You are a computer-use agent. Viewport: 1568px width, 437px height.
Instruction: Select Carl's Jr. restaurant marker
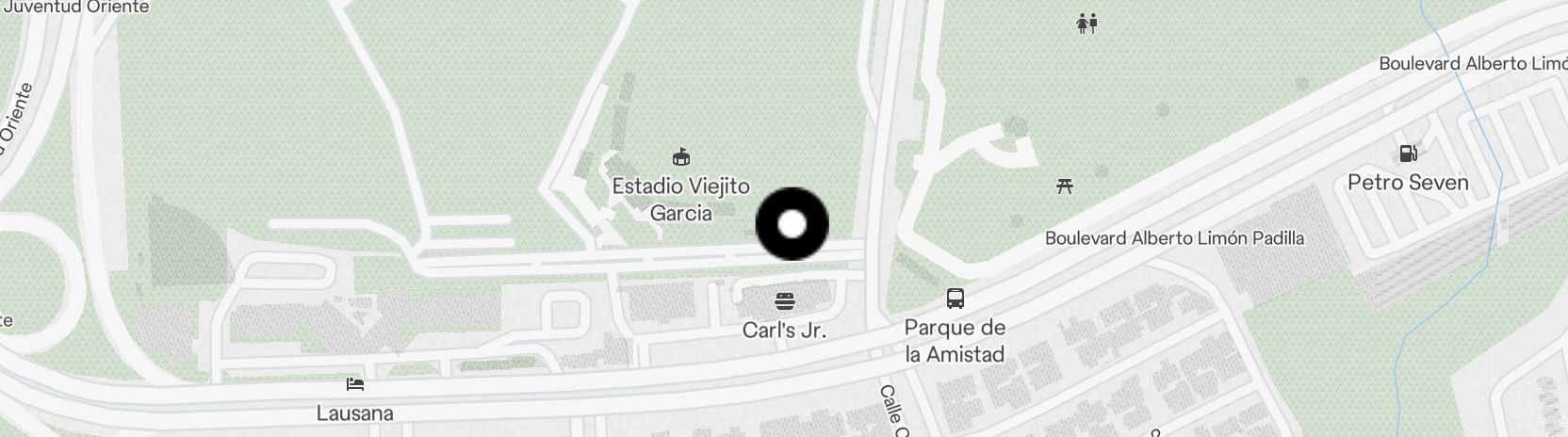(x=784, y=301)
